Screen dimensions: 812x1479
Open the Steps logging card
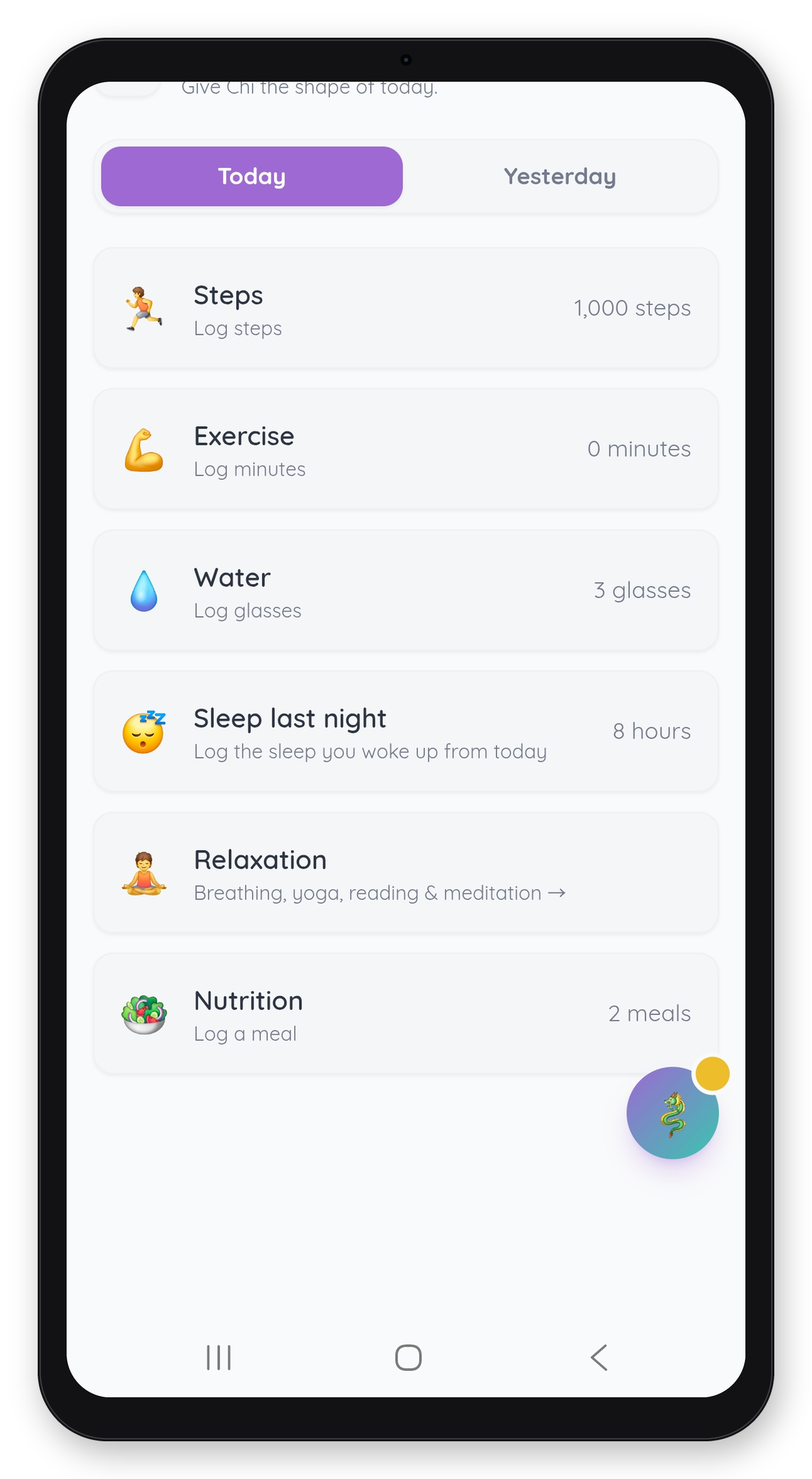pyautogui.click(x=405, y=308)
